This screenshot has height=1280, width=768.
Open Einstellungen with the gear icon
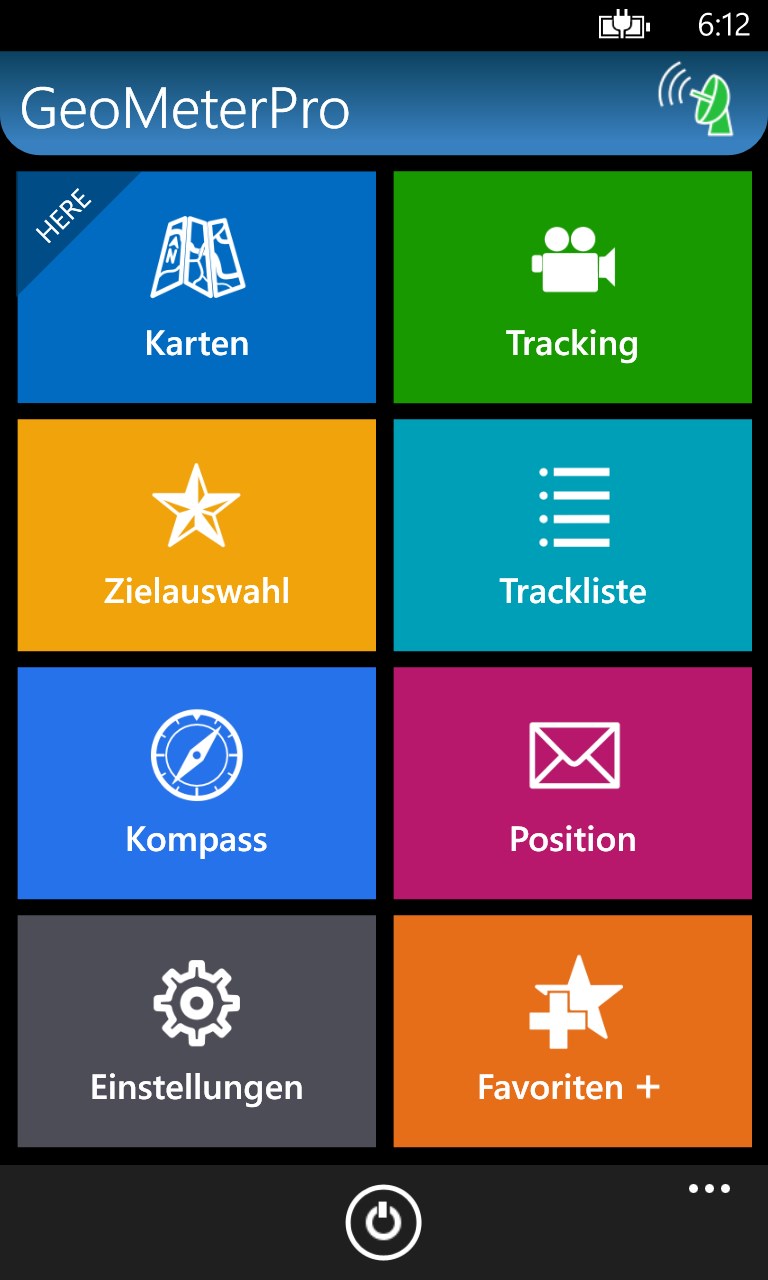tap(196, 1000)
